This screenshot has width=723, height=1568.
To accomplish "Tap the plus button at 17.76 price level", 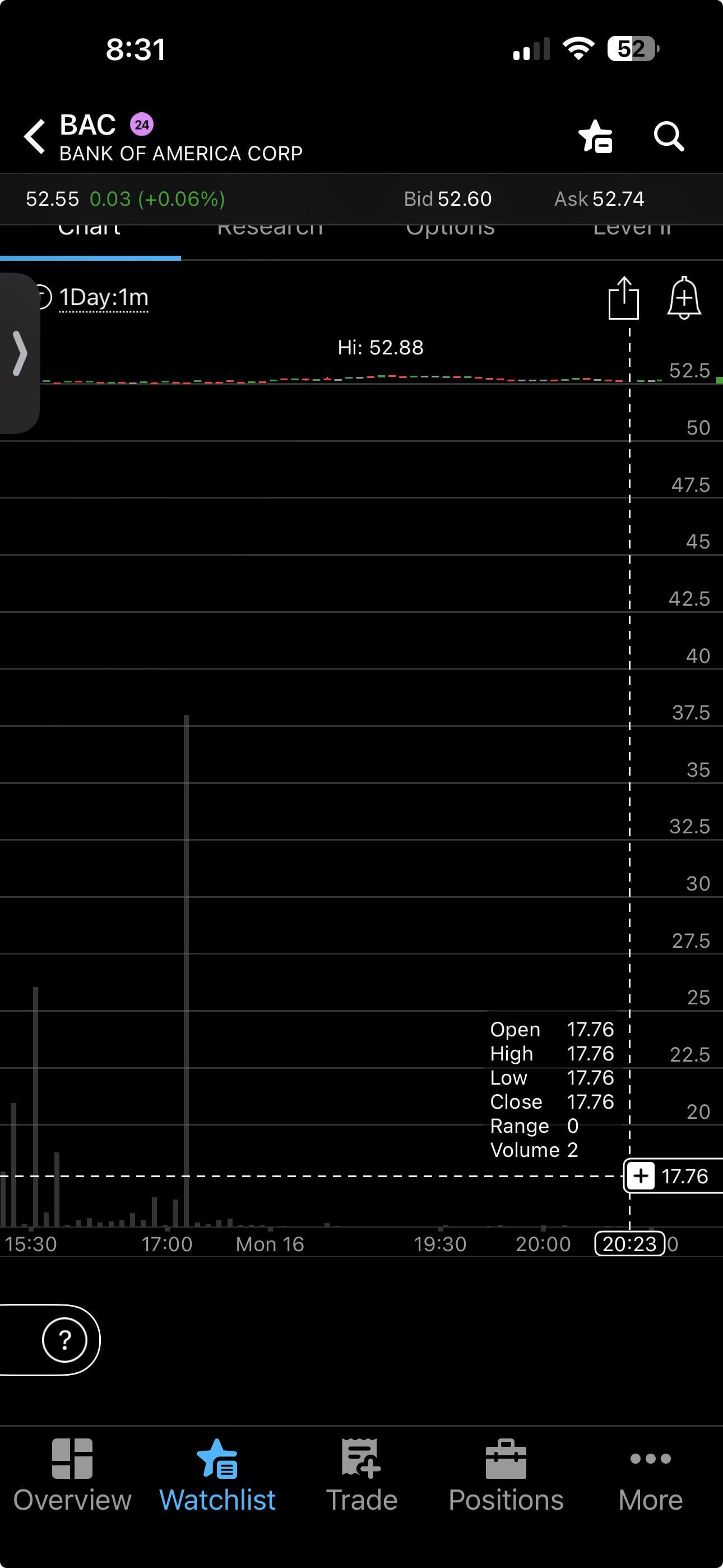I will pyautogui.click(x=641, y=1176).
